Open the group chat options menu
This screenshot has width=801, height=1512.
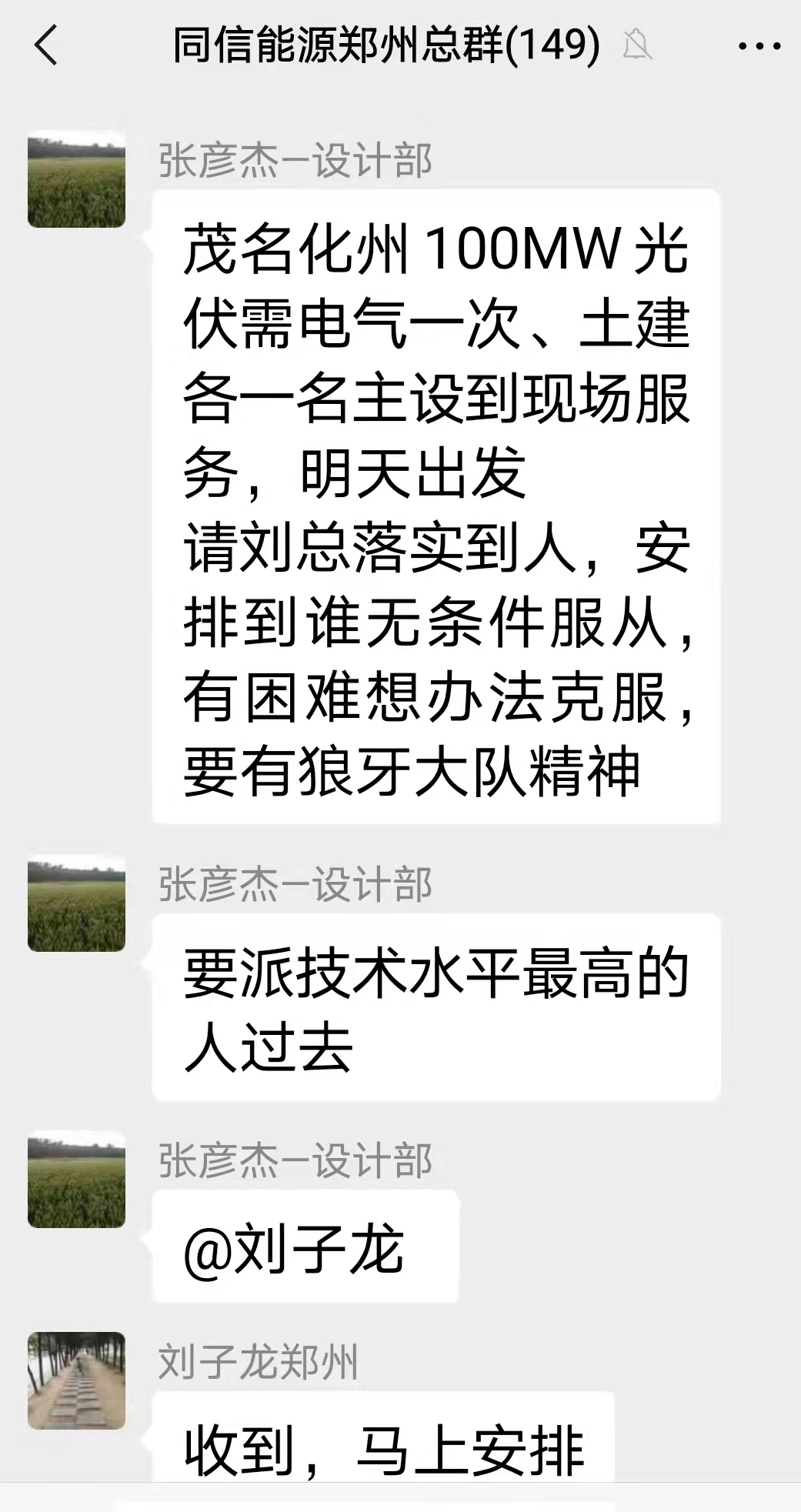(759, 46)
